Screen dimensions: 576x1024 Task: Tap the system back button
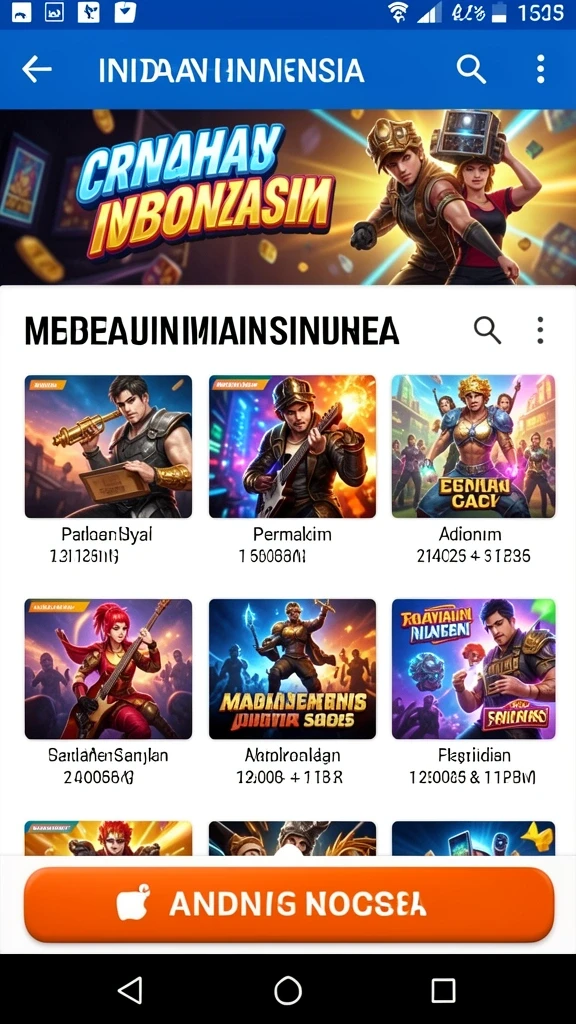coord(130,991)
